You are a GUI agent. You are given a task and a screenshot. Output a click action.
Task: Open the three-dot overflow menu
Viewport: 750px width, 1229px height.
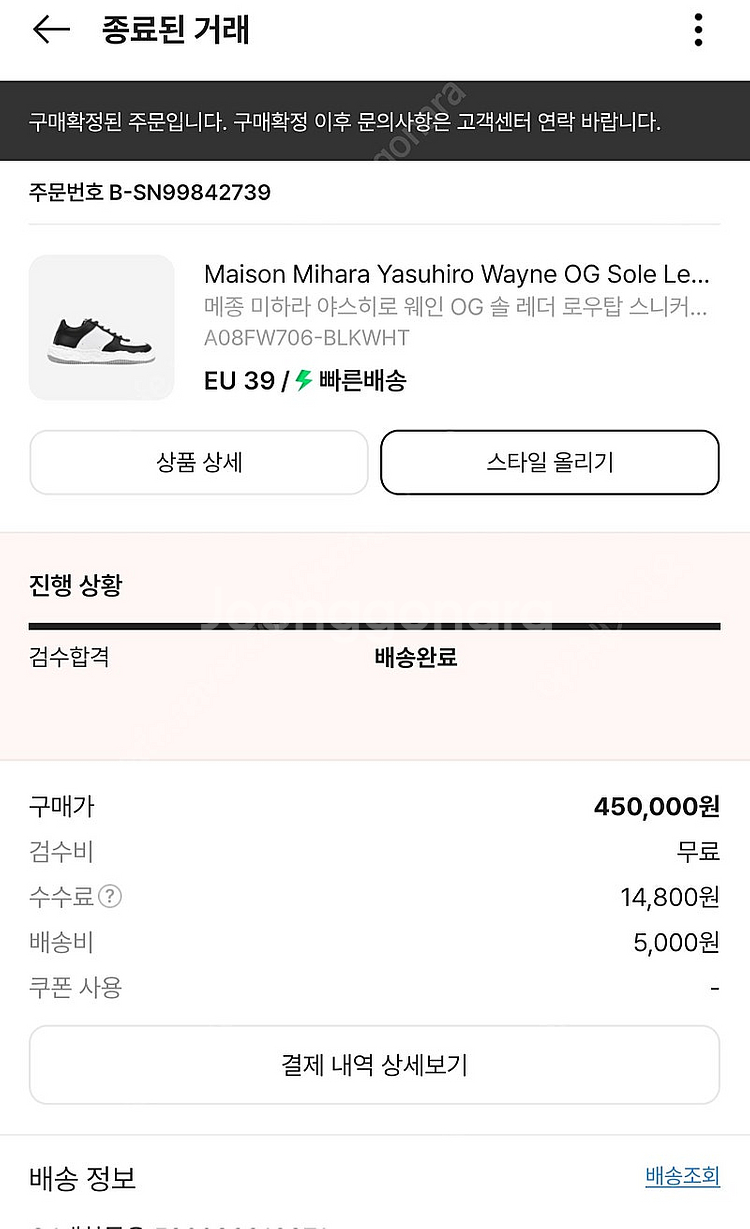698,30
